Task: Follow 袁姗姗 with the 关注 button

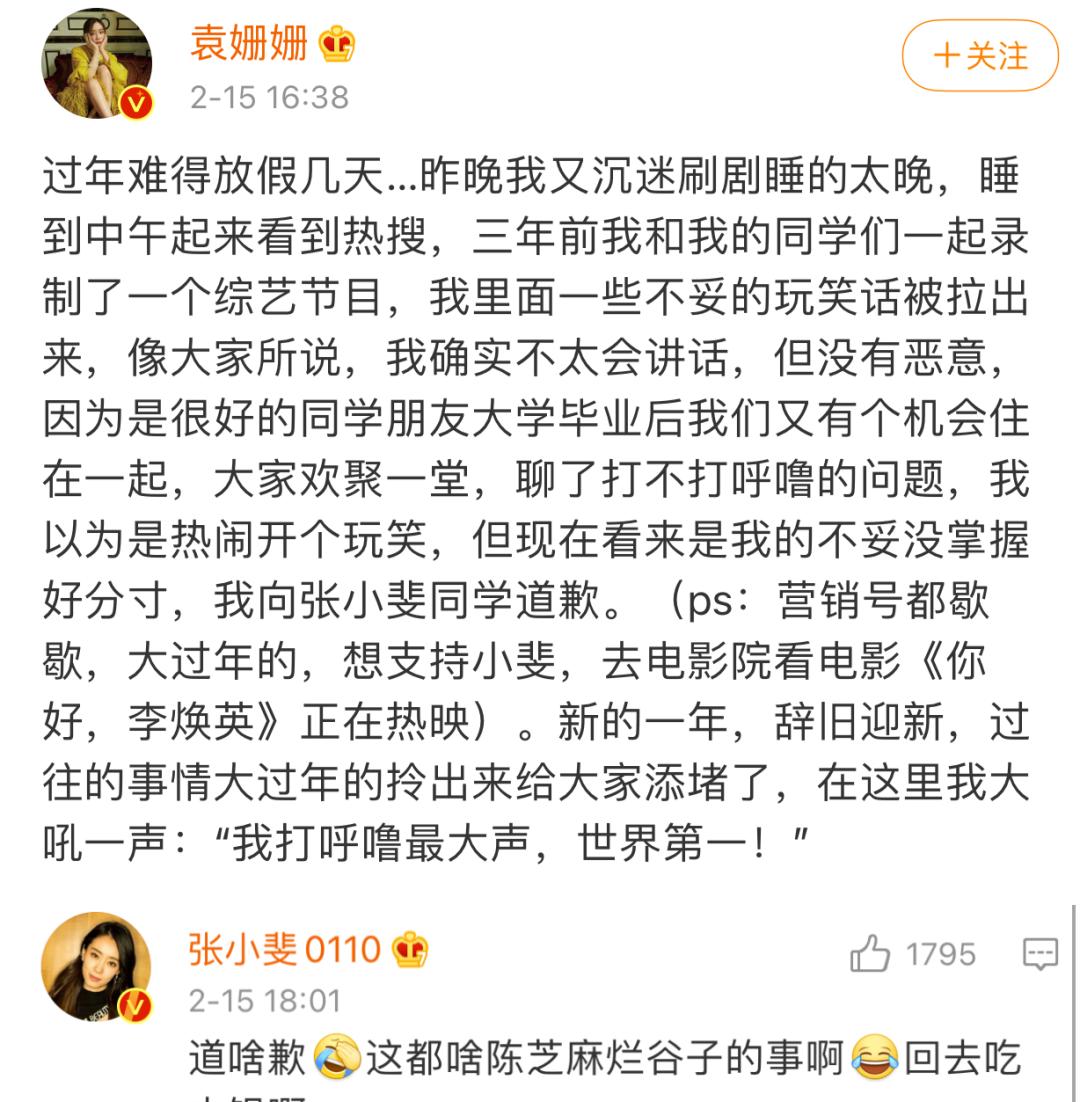Action: 980,55
